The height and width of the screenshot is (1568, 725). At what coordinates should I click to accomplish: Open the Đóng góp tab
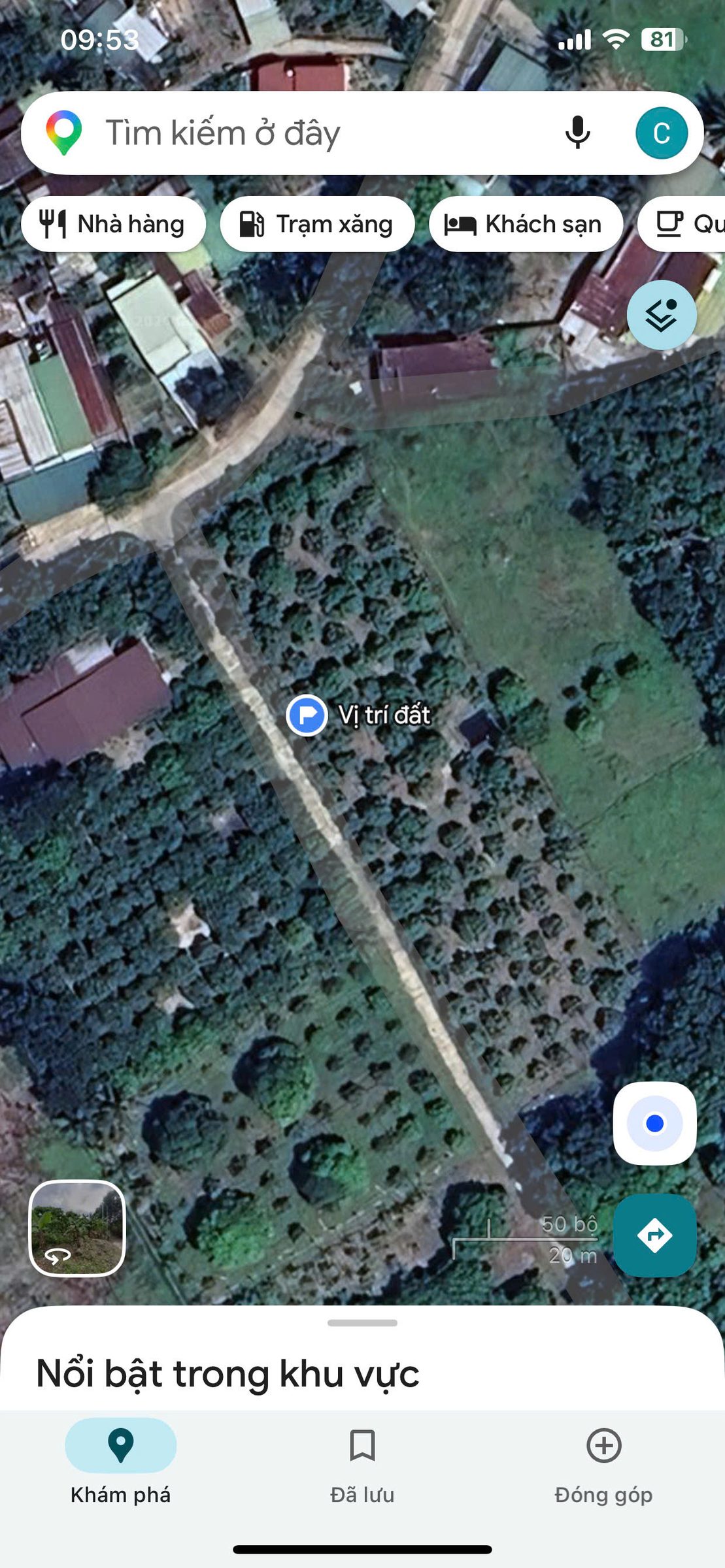603,1465
